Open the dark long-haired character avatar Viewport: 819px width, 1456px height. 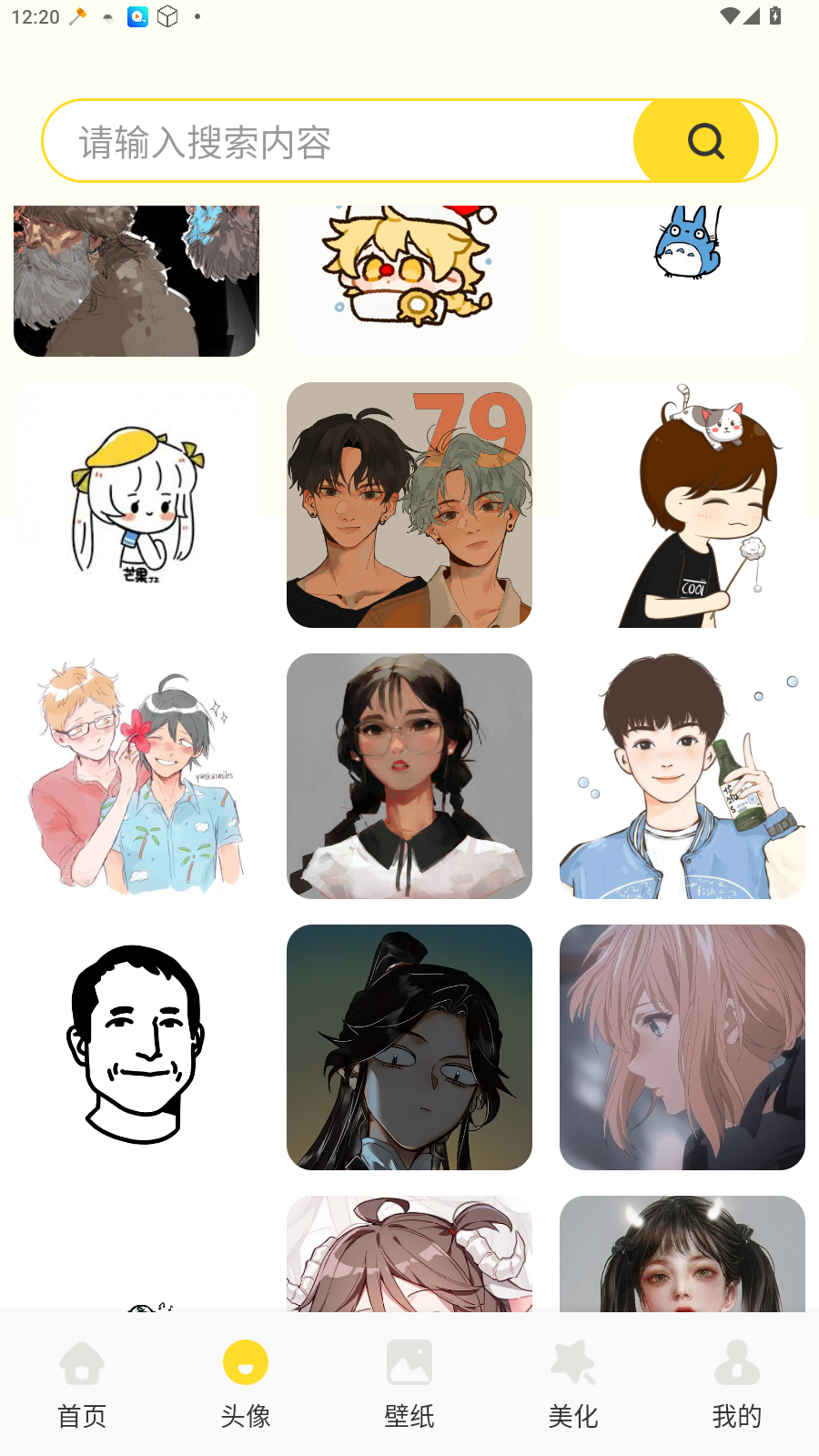click(409, 1046)
